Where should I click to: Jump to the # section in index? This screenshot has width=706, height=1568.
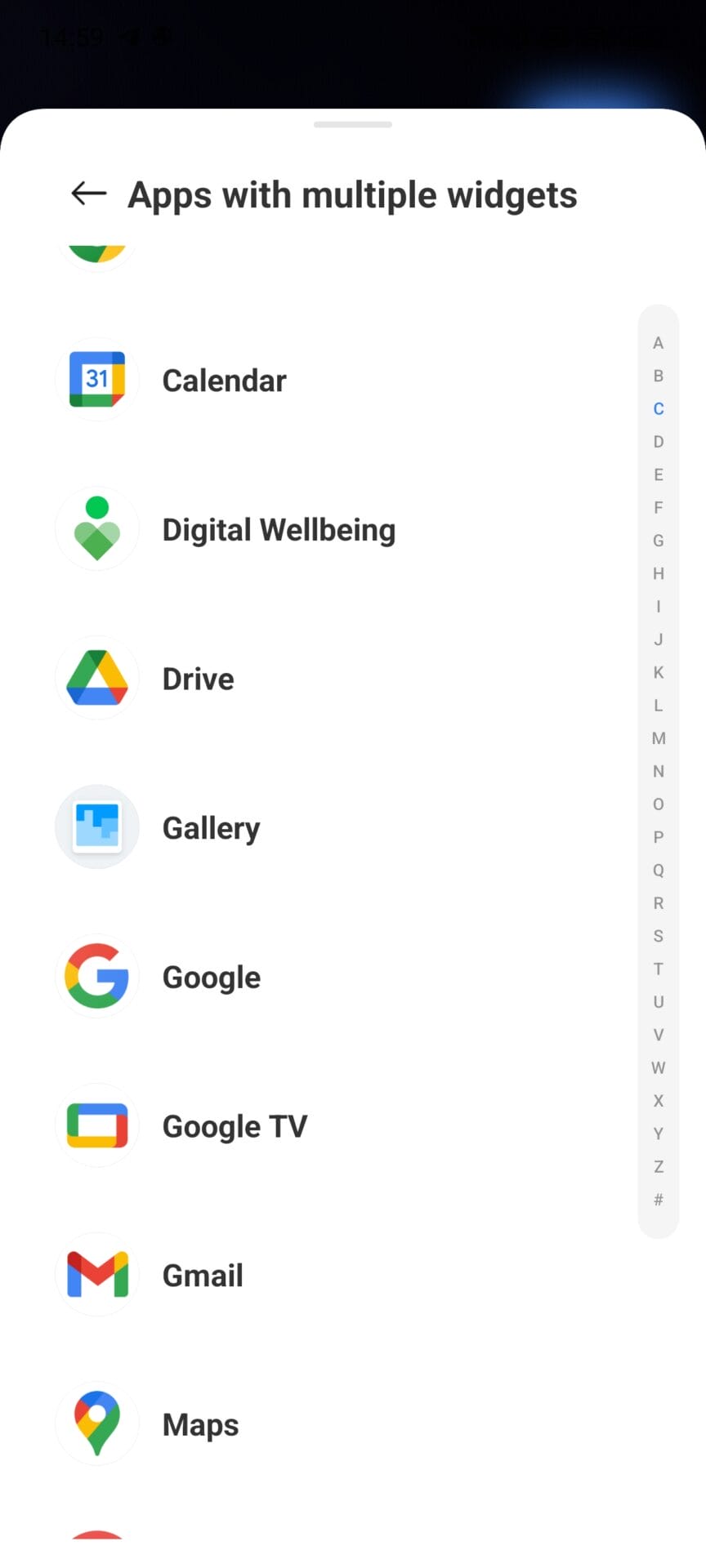pyautogui.click(x=659, y=1200)
